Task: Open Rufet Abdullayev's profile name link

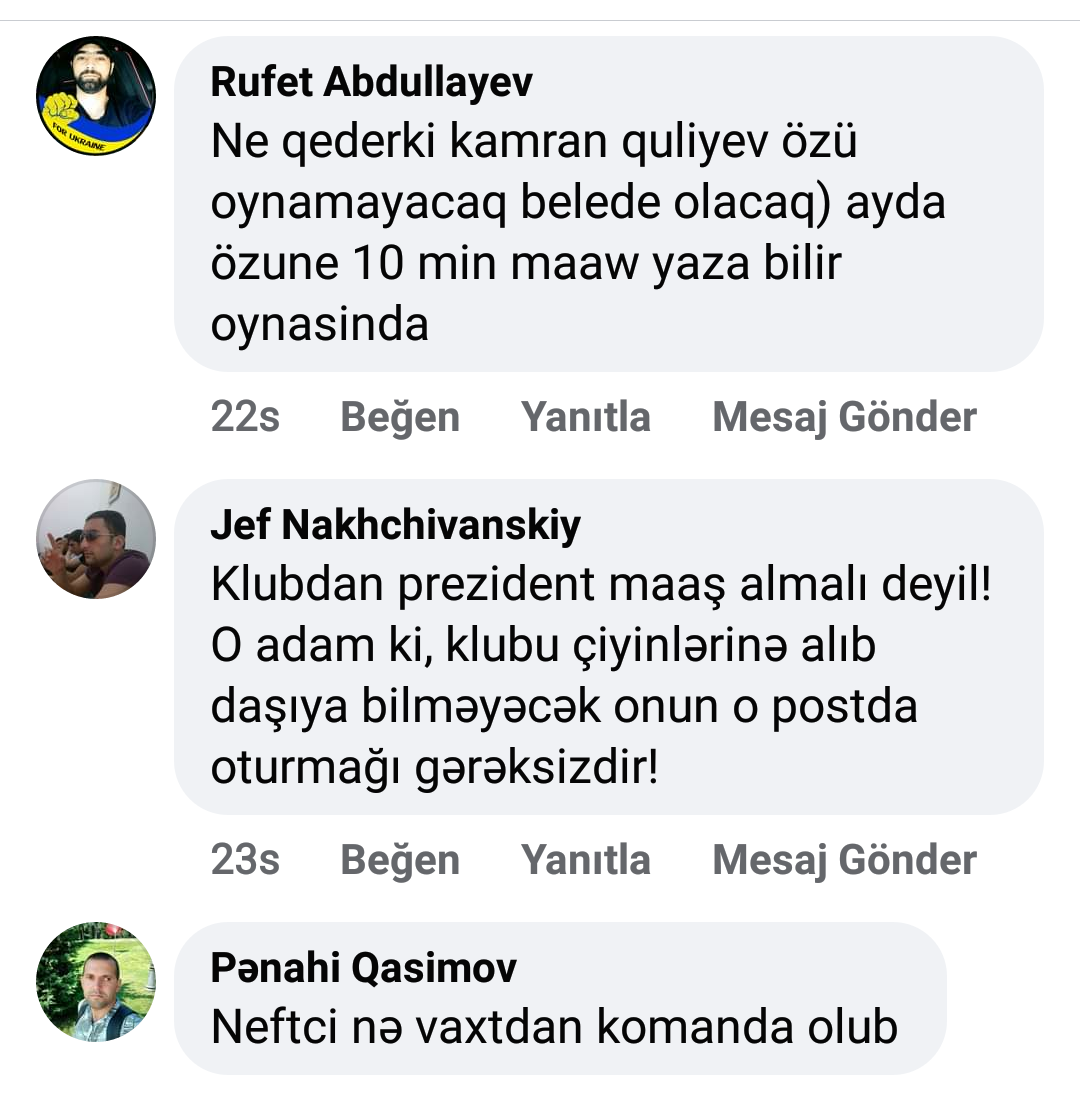Action: [x=371, y=83]
